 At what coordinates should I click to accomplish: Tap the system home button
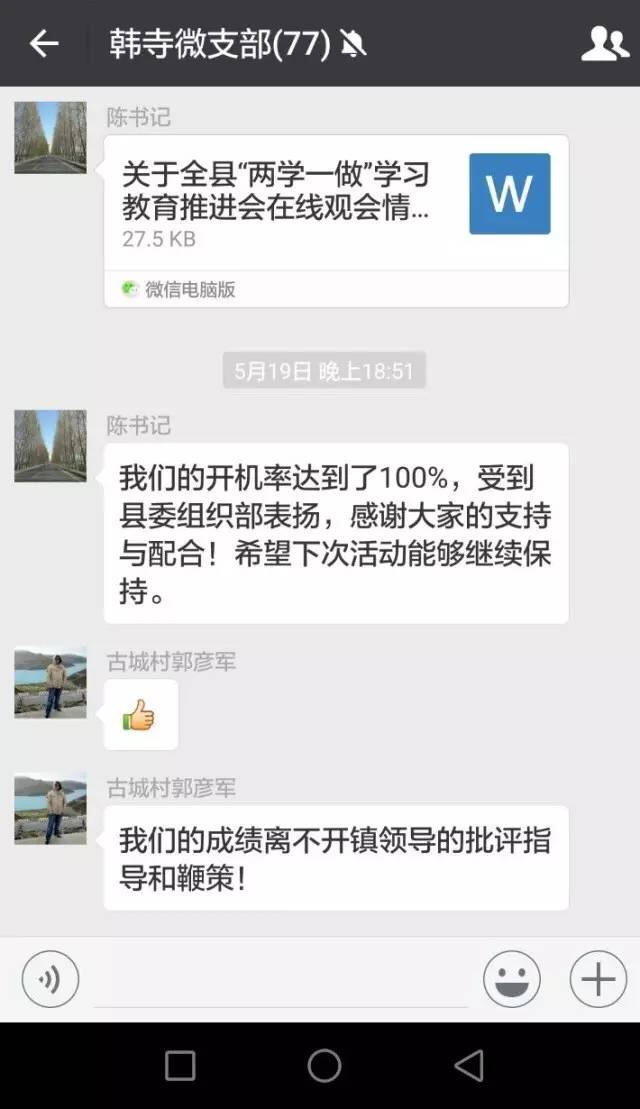324,1065
